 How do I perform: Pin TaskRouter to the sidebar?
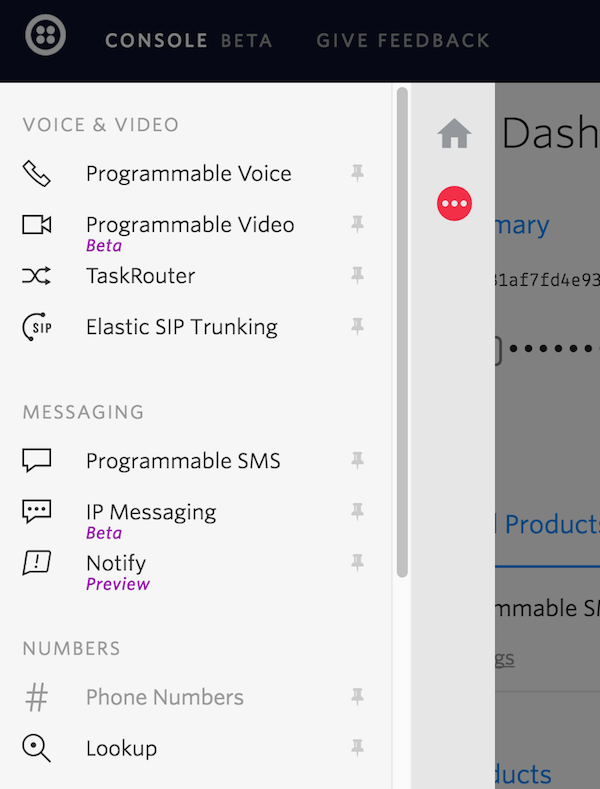(357, 276)
